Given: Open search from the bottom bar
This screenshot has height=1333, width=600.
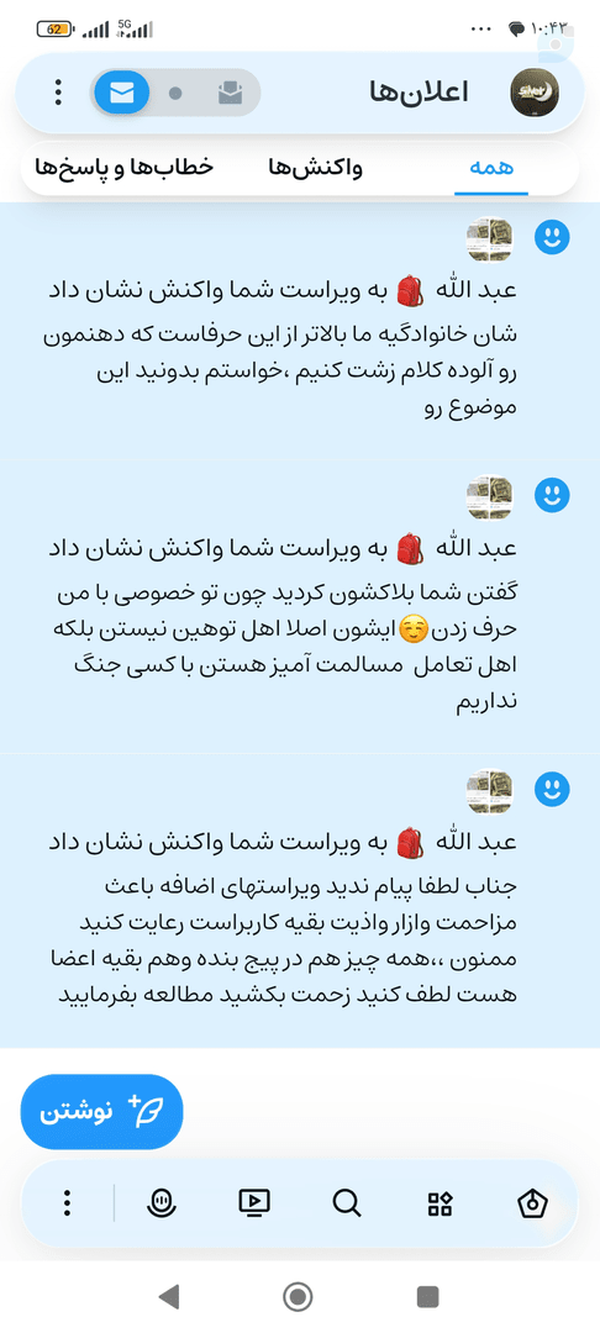Looking at the screenshot, I should (347, 1203).
